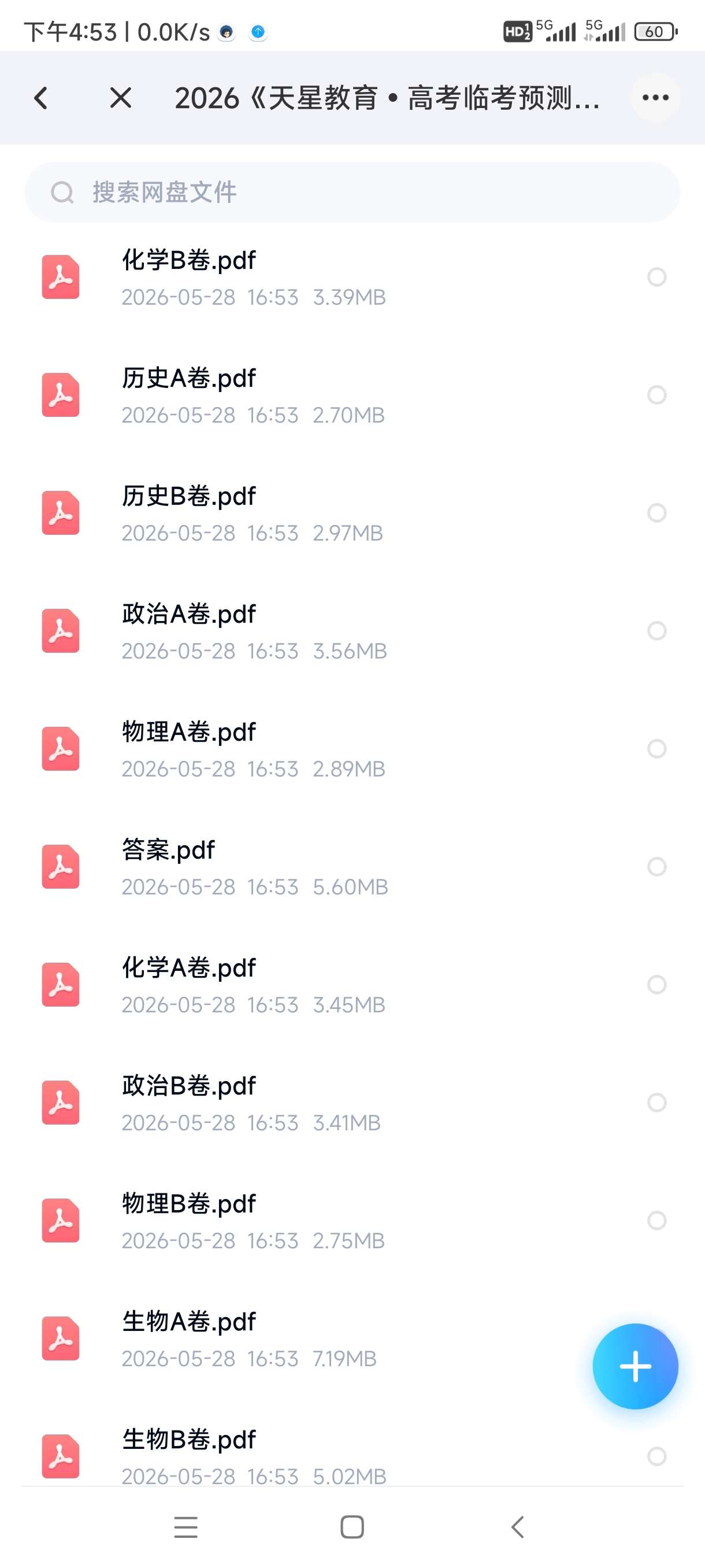Tap the 搜索网盘文件 search box
The height and width of the screenshot is (1568, 705).
[352, 193]
